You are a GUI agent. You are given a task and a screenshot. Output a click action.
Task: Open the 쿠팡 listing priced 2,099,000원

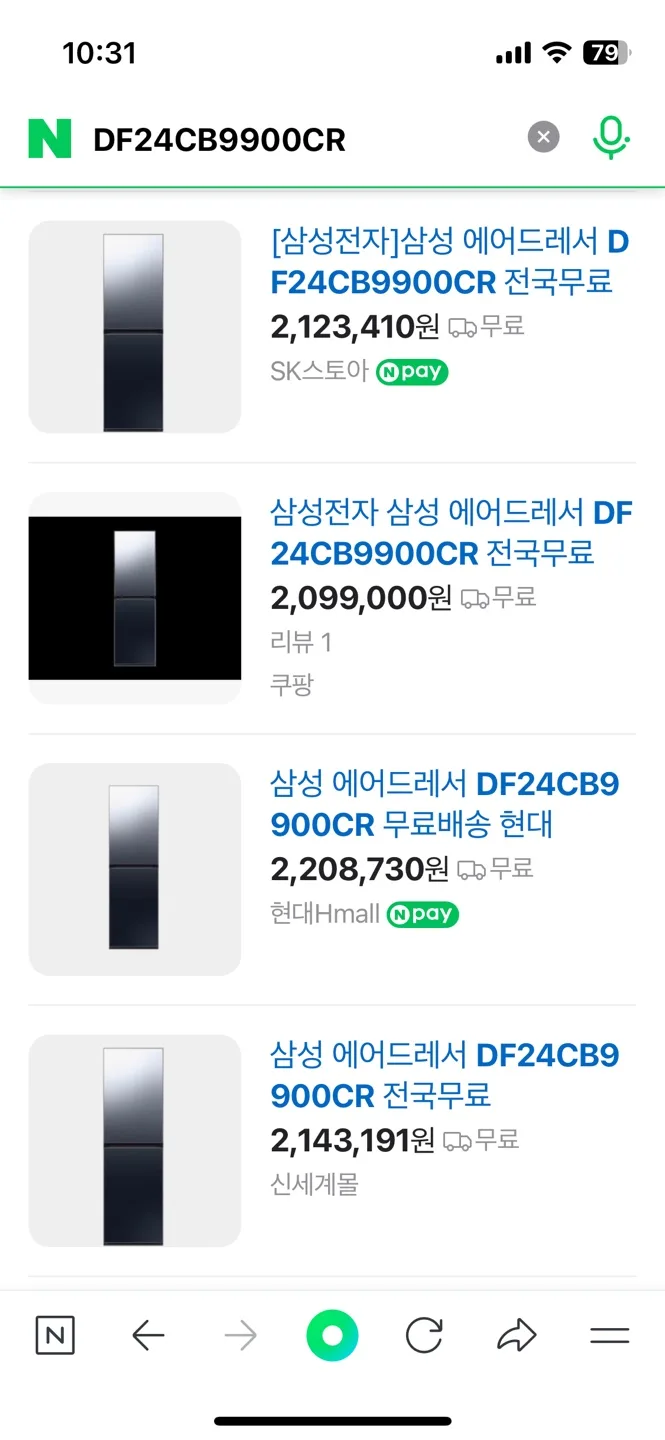[x=450, y=532]
